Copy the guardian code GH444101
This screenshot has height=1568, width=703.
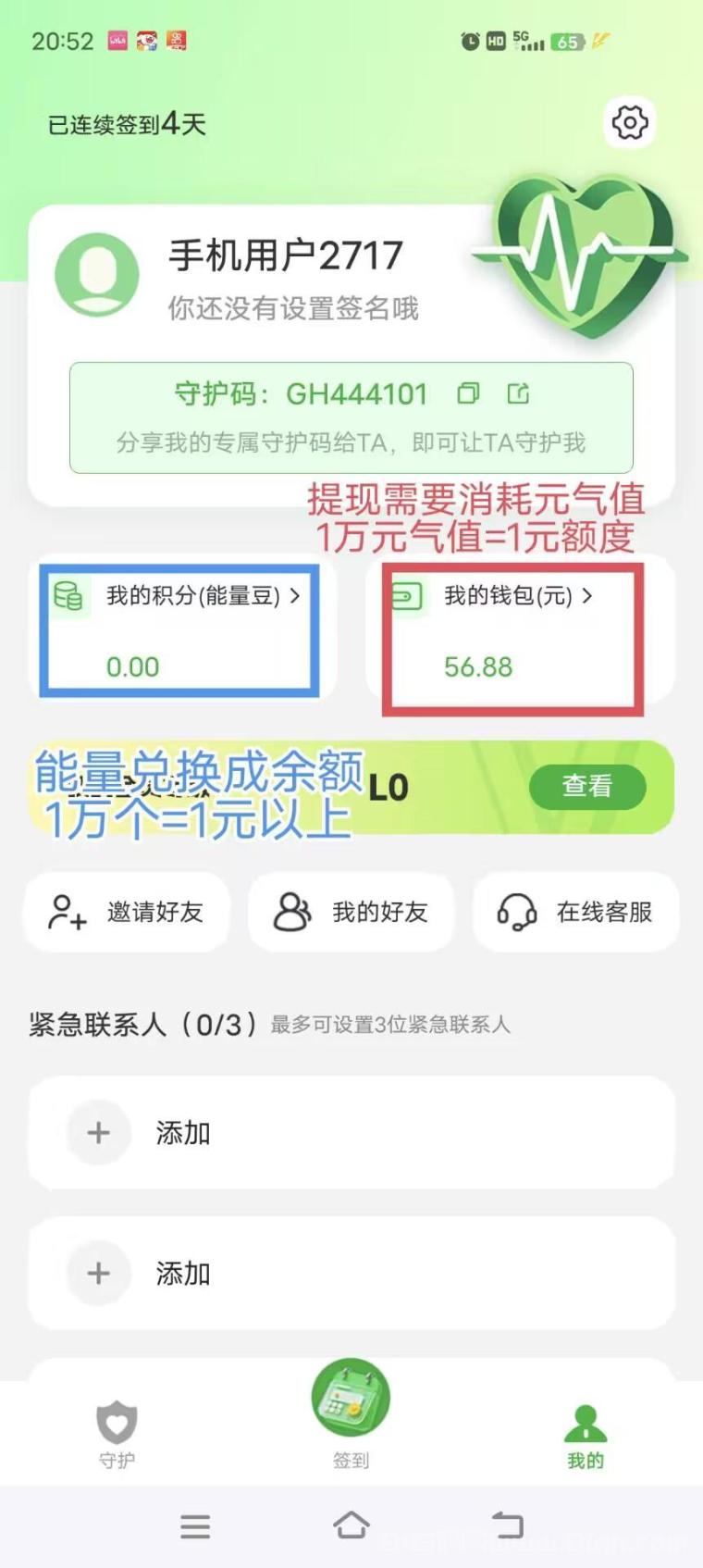point(468,393)
